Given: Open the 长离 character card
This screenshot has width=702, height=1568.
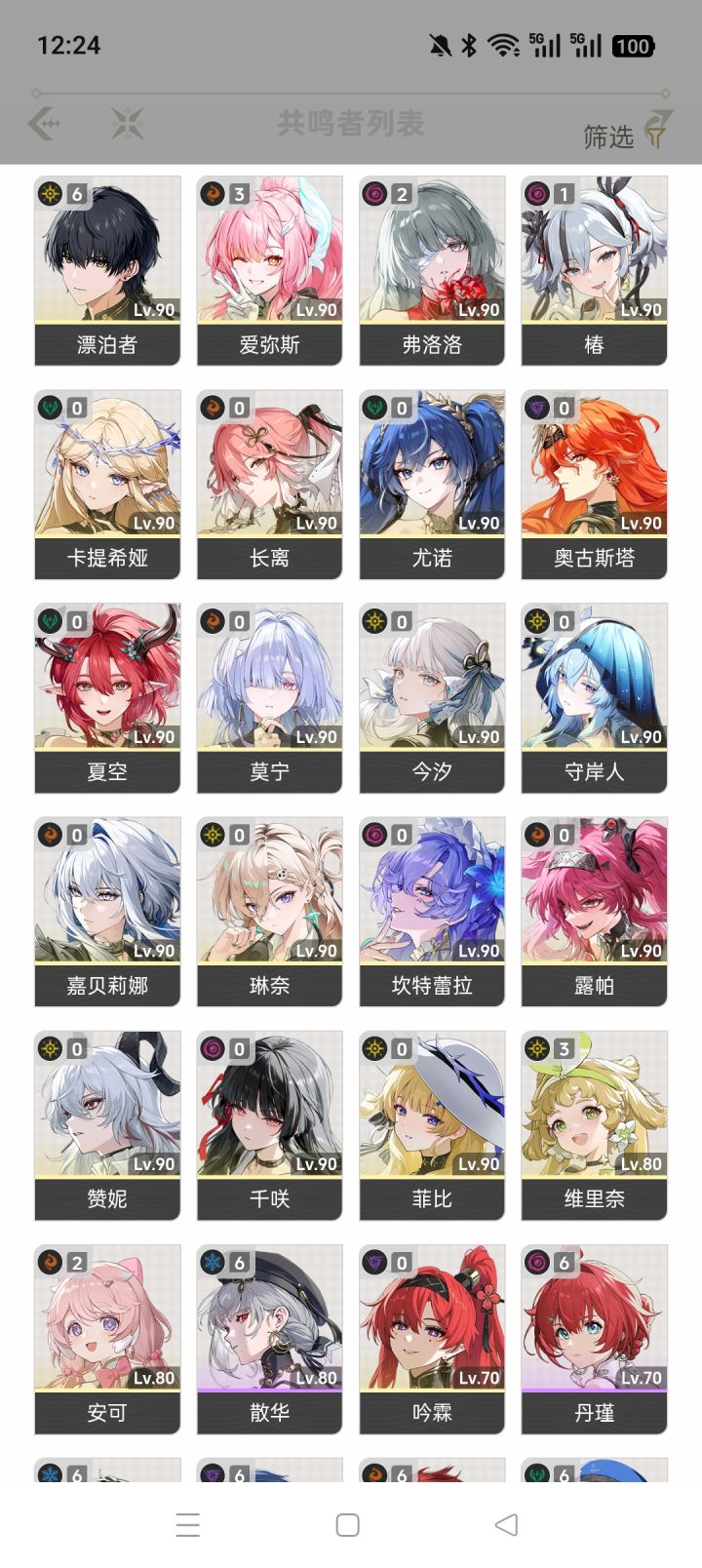Looking at the screenshot, I should click(269, 484).
